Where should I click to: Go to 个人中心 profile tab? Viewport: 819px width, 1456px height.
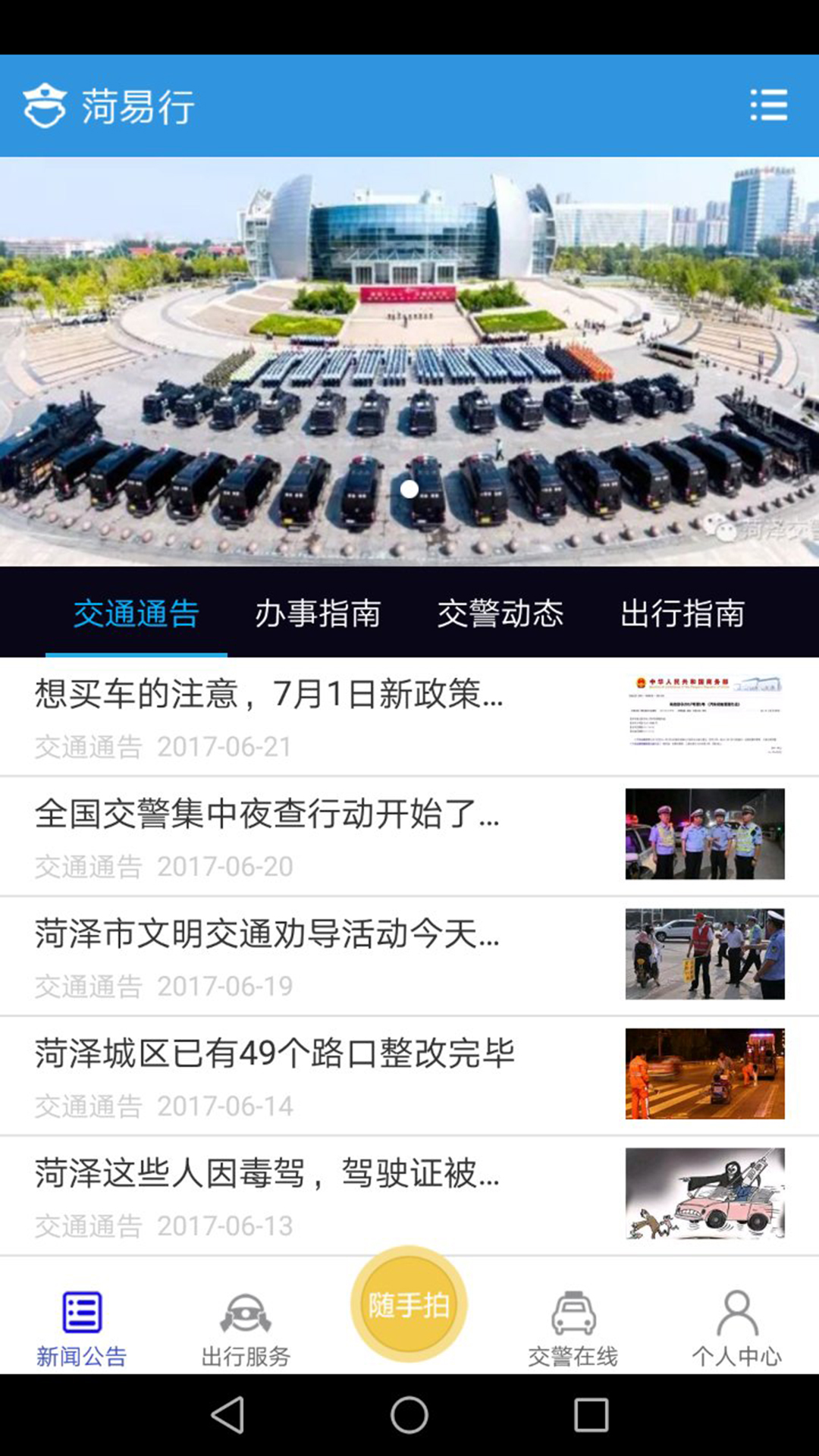[x=737, y=1329]
